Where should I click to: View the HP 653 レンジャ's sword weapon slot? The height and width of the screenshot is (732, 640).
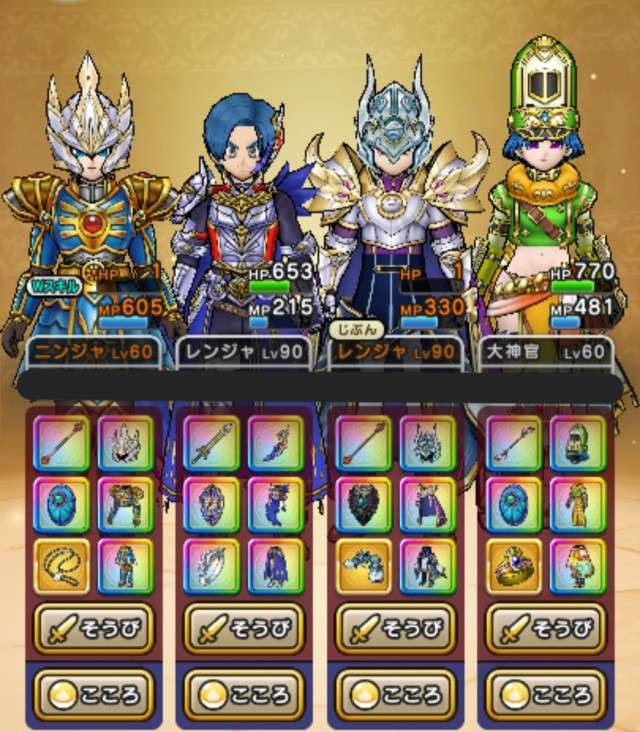point(213,443)
